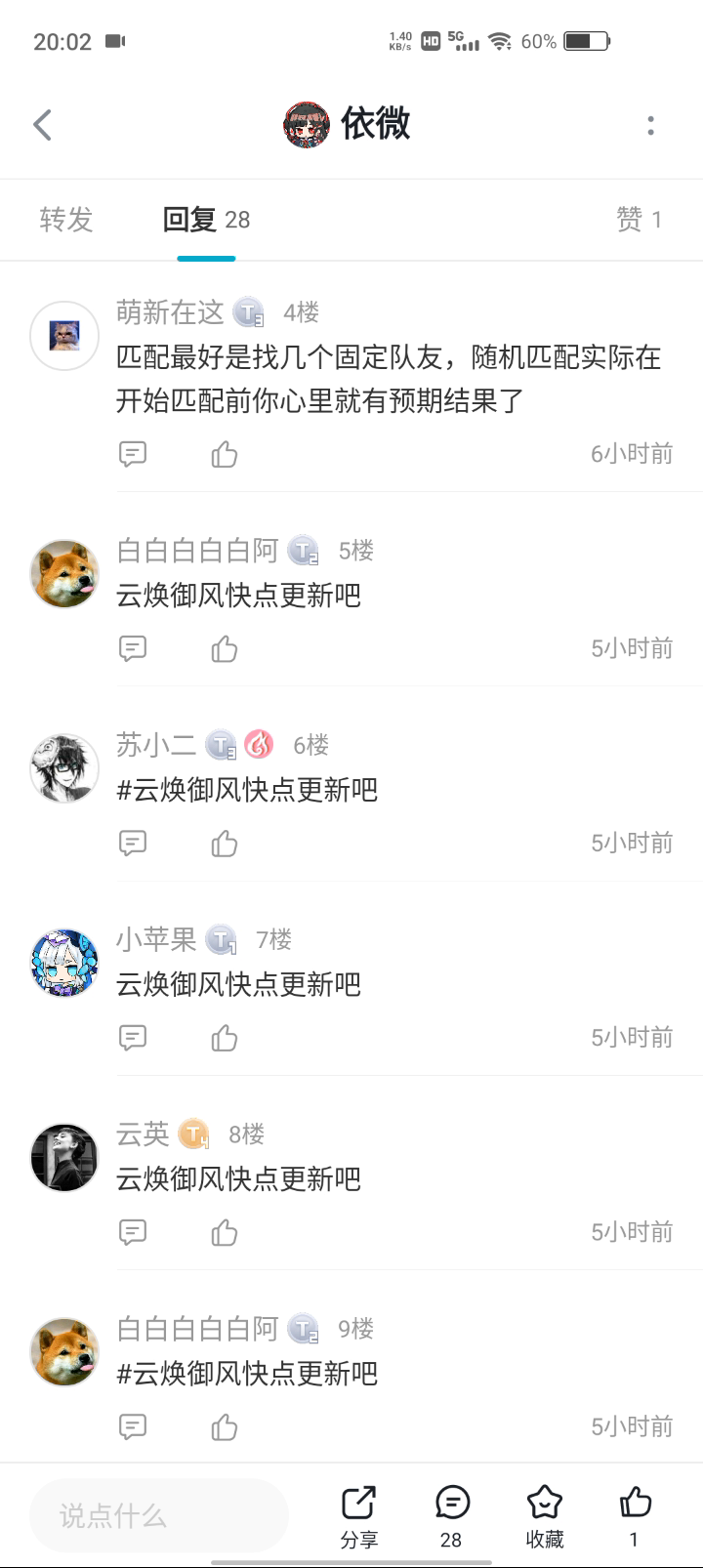Like the post in bottom bar
This screenshot has width=703, height=1568.
coord(635,1517)
